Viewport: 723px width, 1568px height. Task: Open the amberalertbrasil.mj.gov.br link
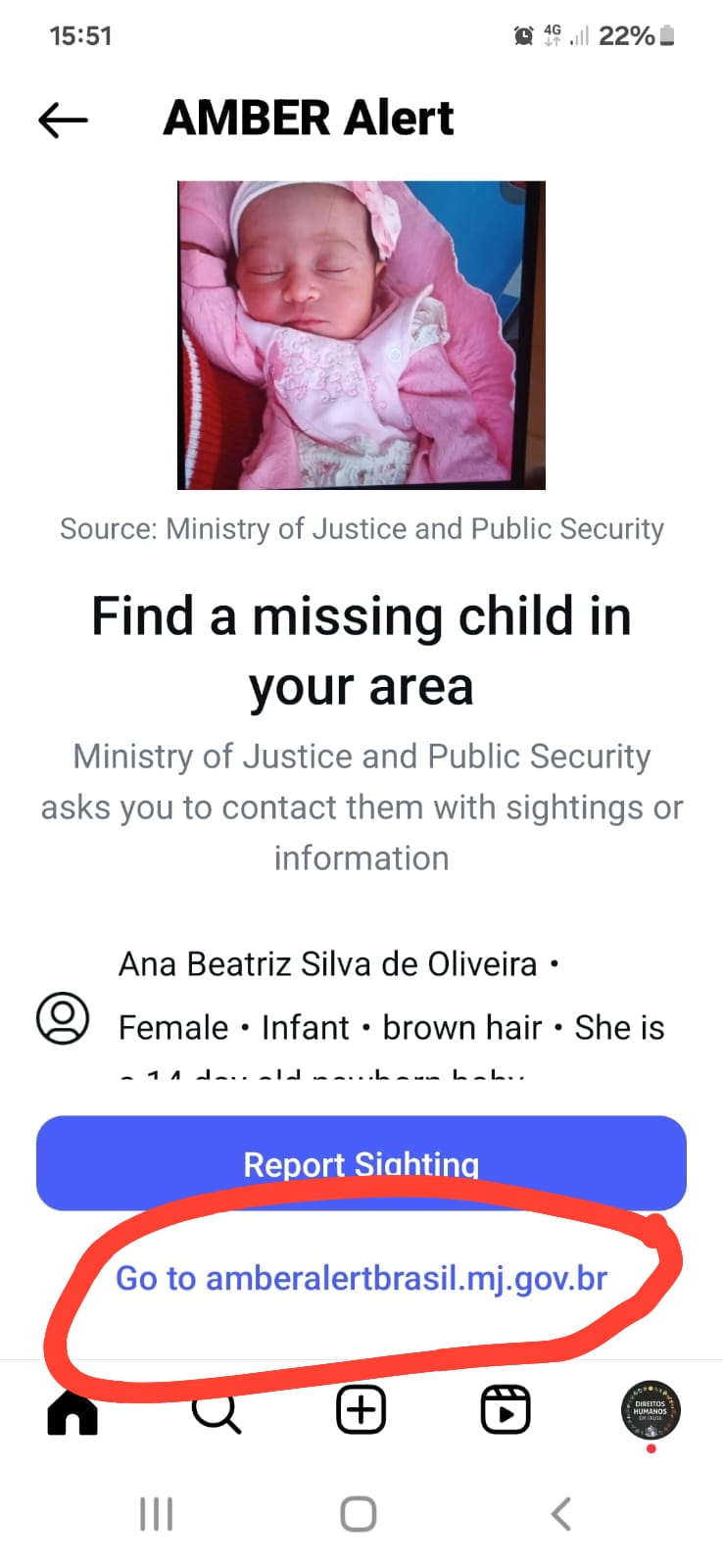[x=361, y=1278]
